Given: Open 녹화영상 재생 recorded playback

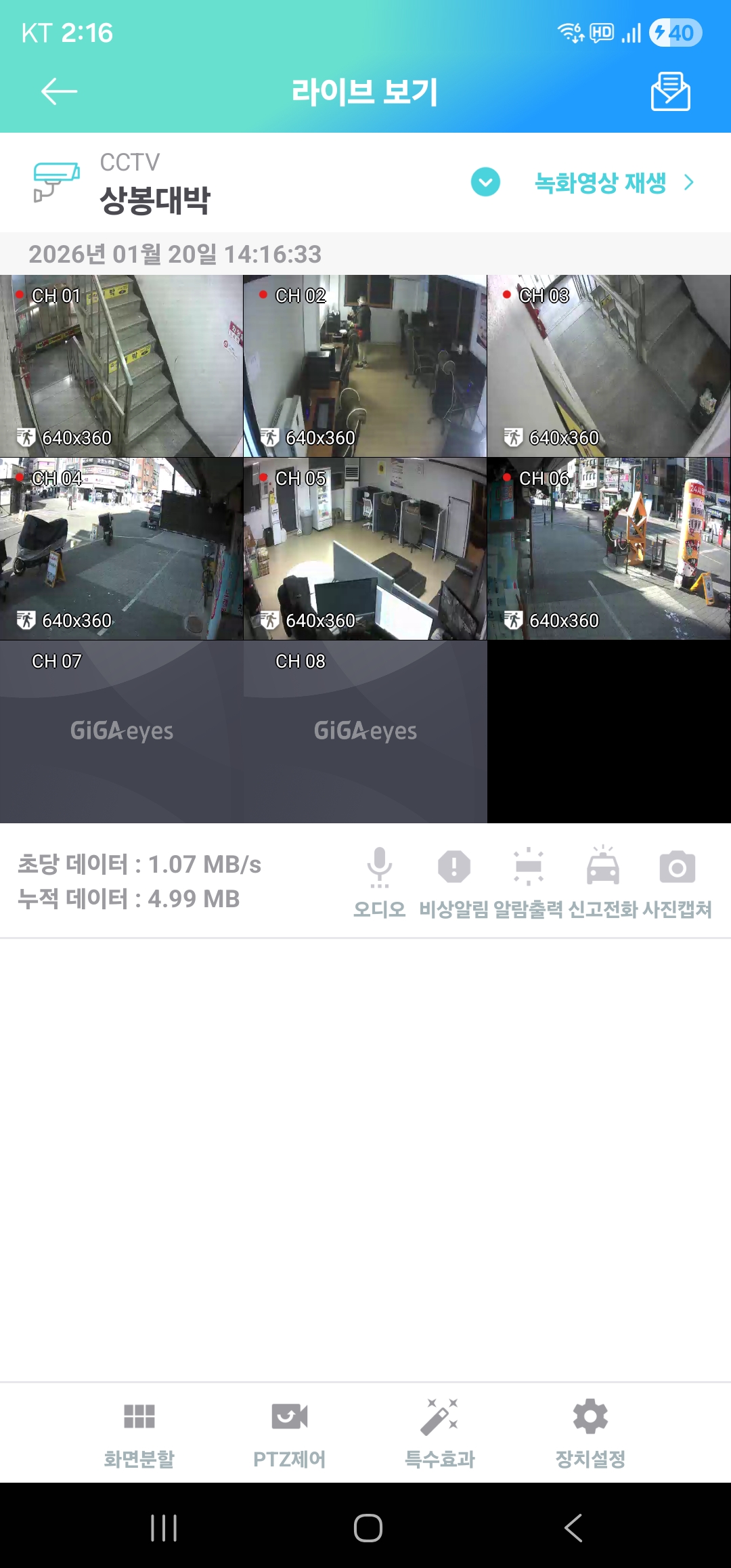Looking at the screenshot, I should [x=614, y=182].
